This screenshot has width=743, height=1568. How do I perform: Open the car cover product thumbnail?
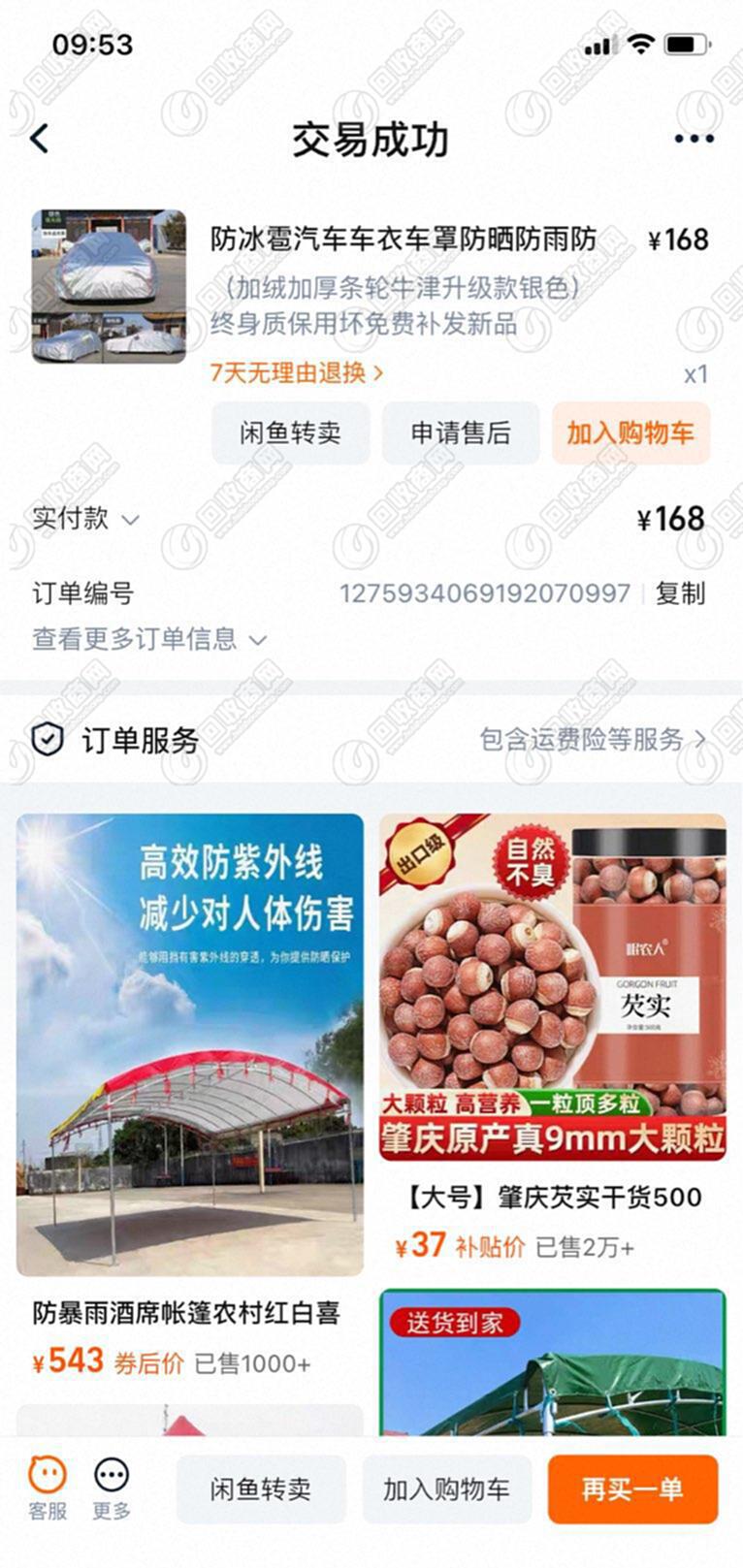point(108,286)
